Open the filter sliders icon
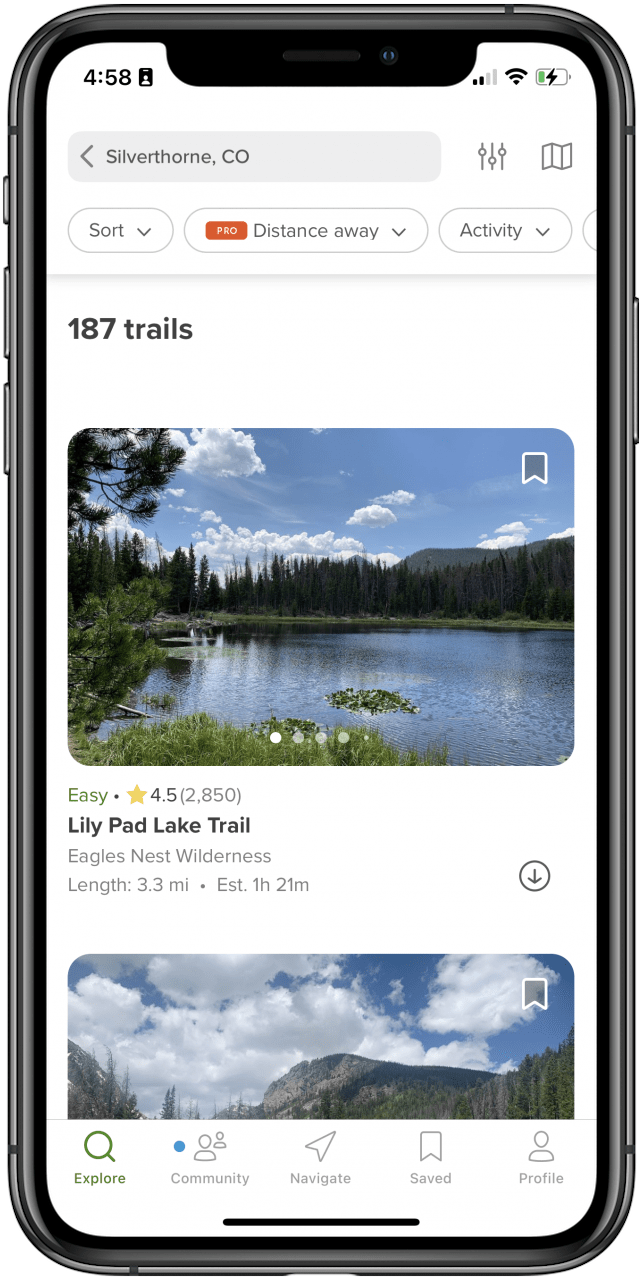This screenshot has height=1280, width=642. (x=492, y=157)
